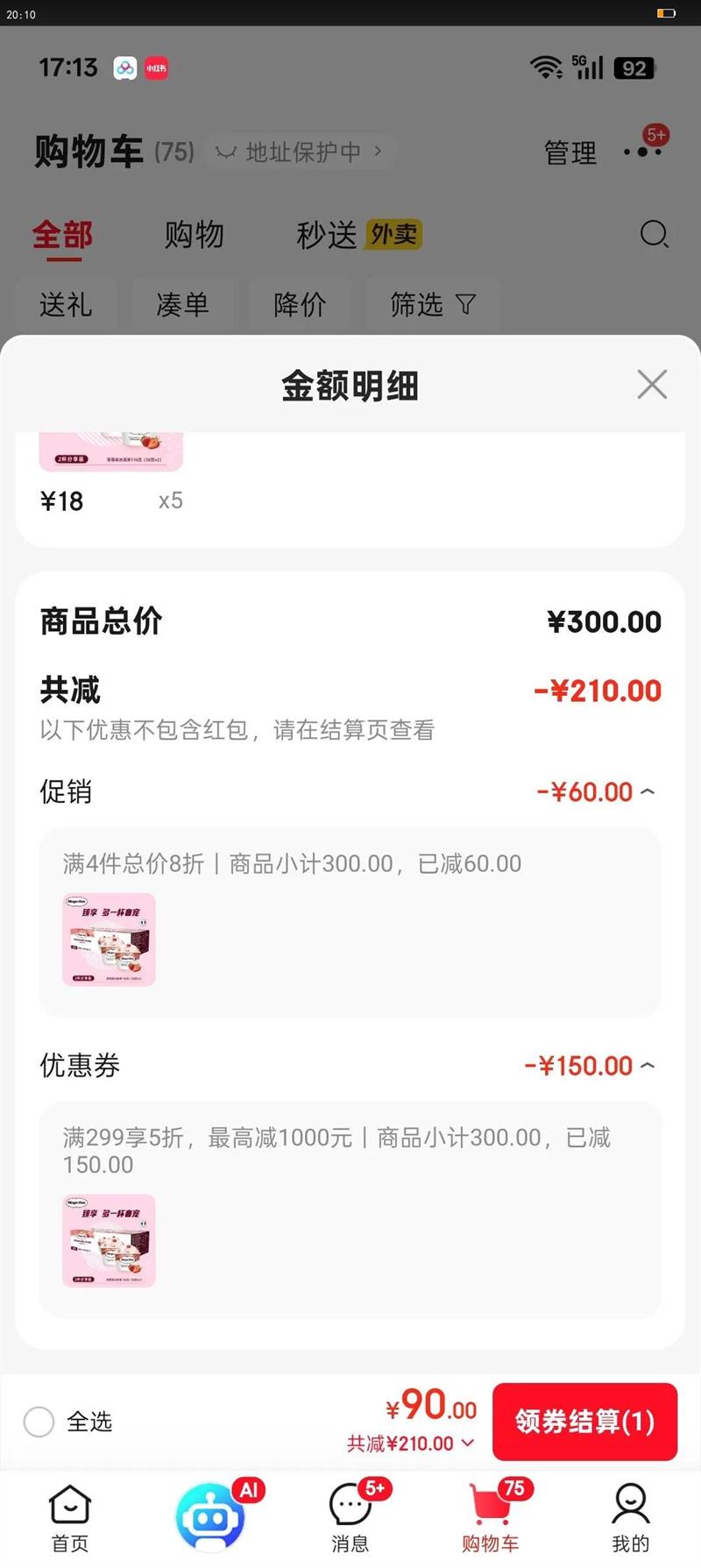This screenshot has width=701, height=1568.
Task: Open the product thumbnail under 优惠券
Action: [110, 1240]
